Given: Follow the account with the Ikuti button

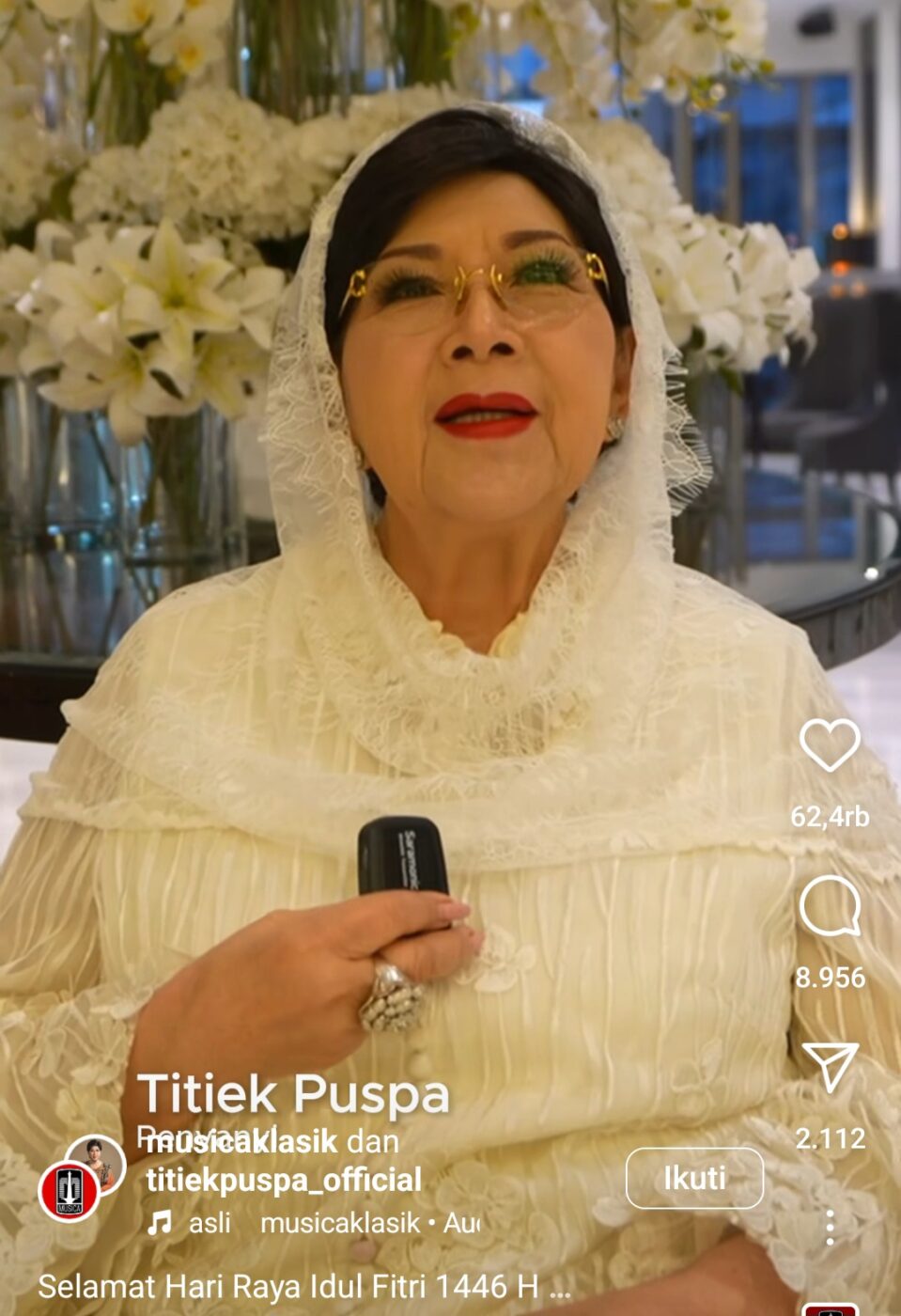Looking at the screenshot, I should 694,1178.
